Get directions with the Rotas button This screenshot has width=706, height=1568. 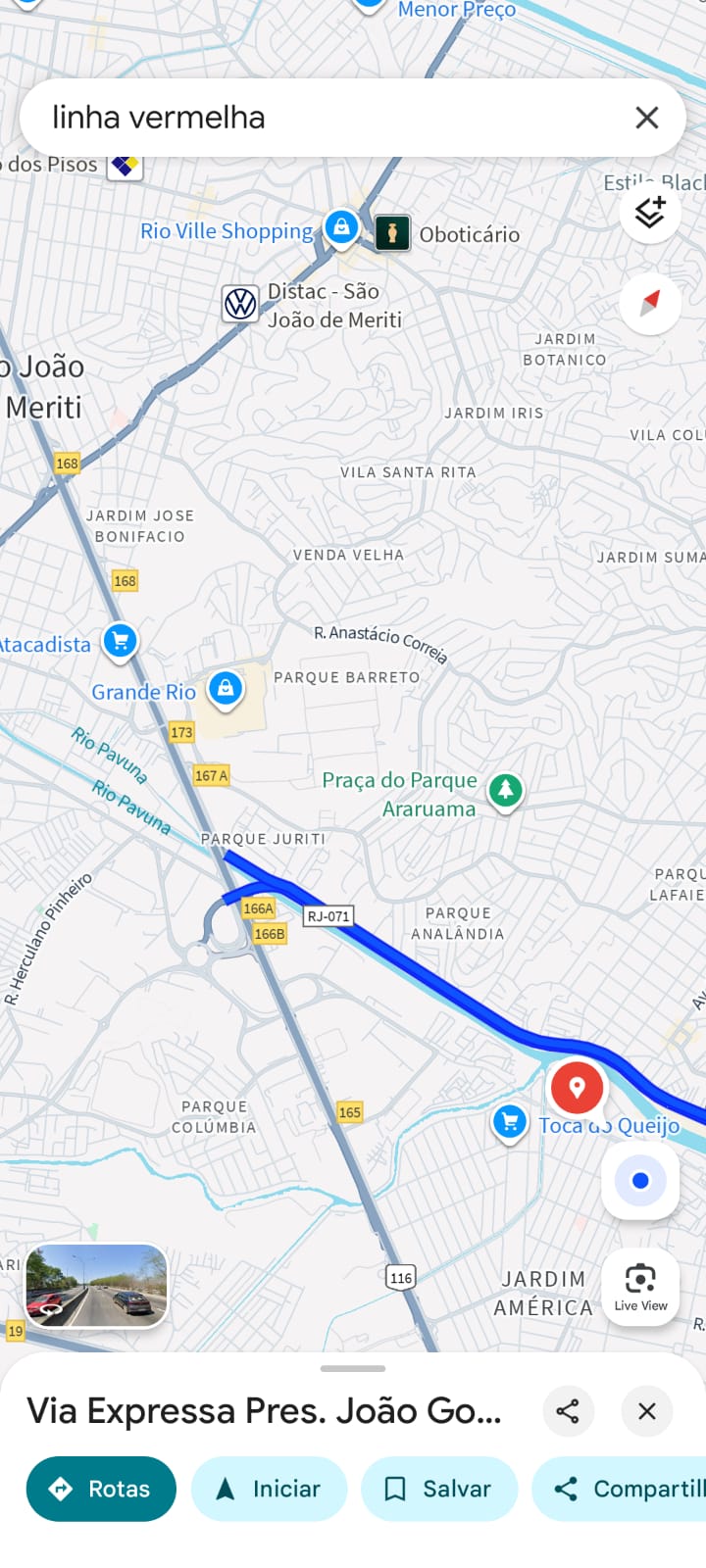click(x=101, y=1489)
